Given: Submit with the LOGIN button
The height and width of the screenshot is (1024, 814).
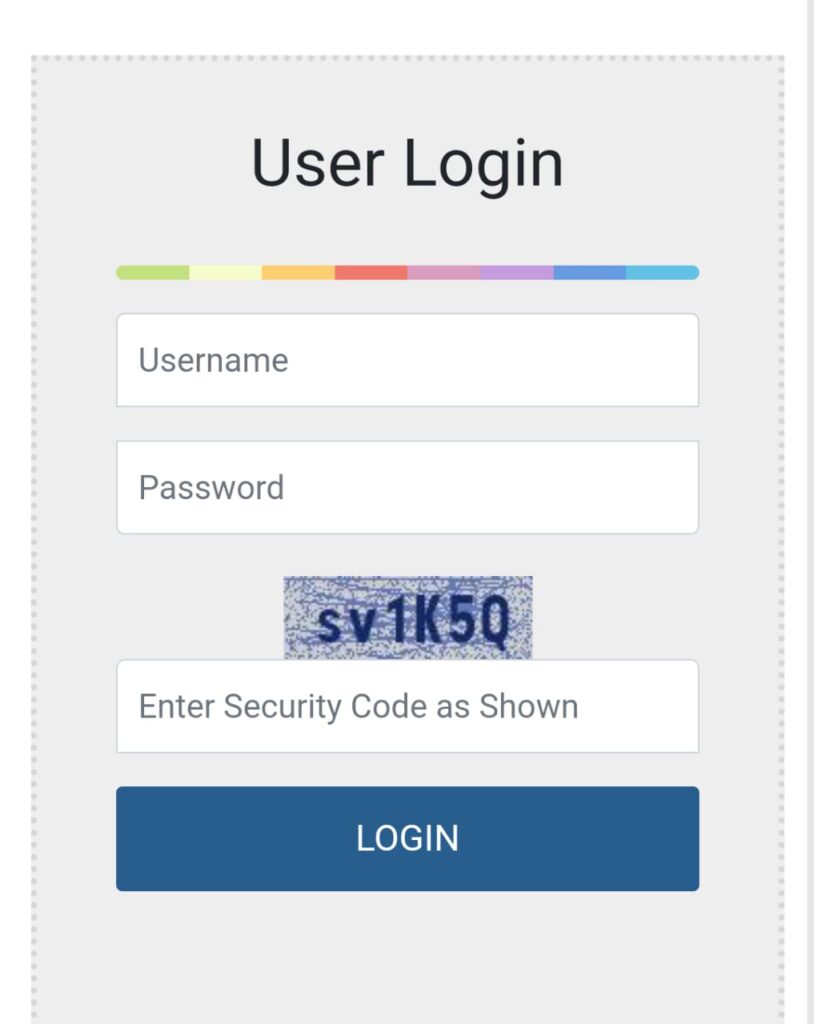Looking at the screenshot, I should coord(407,838).
